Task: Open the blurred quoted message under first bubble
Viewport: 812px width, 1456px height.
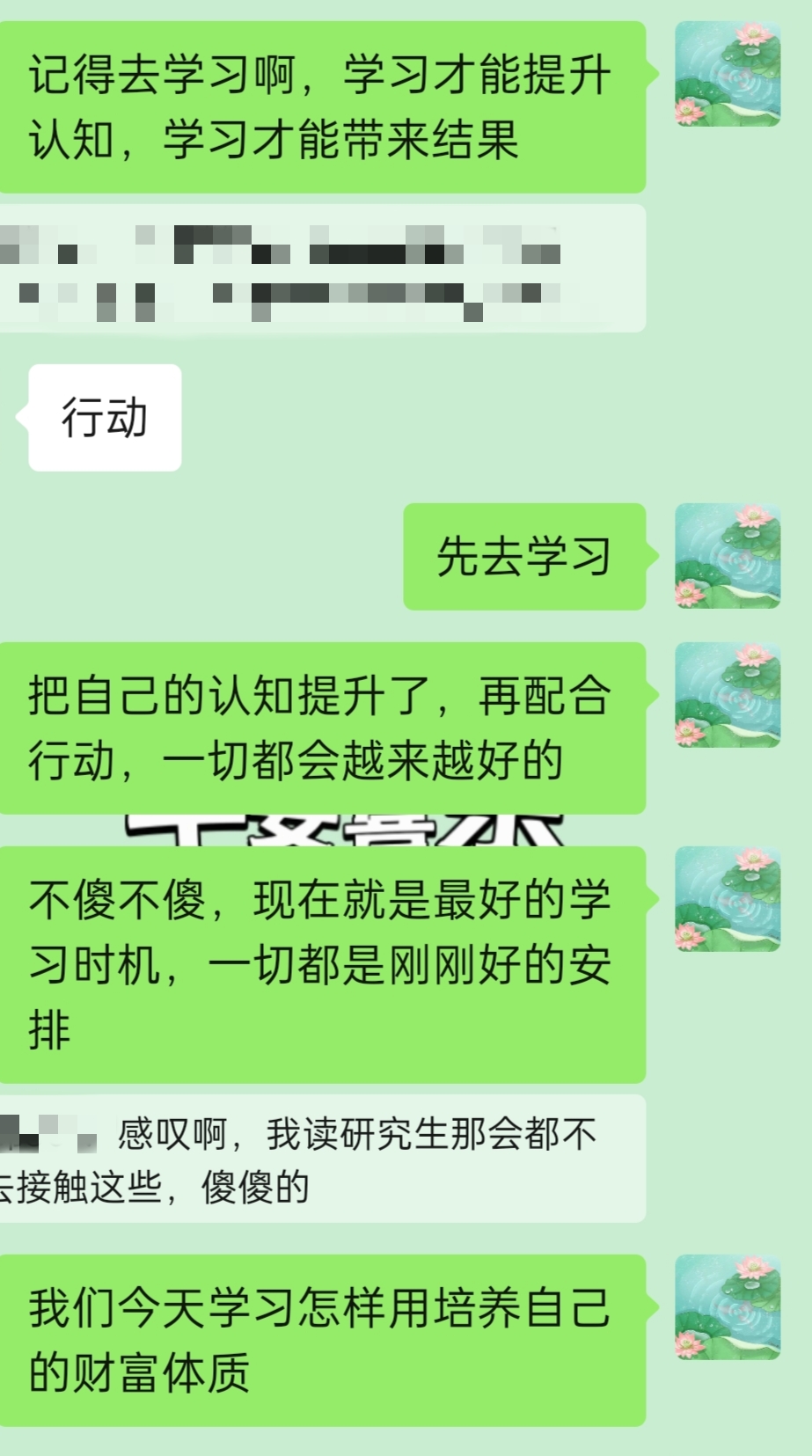Action: tap(322, 268)
